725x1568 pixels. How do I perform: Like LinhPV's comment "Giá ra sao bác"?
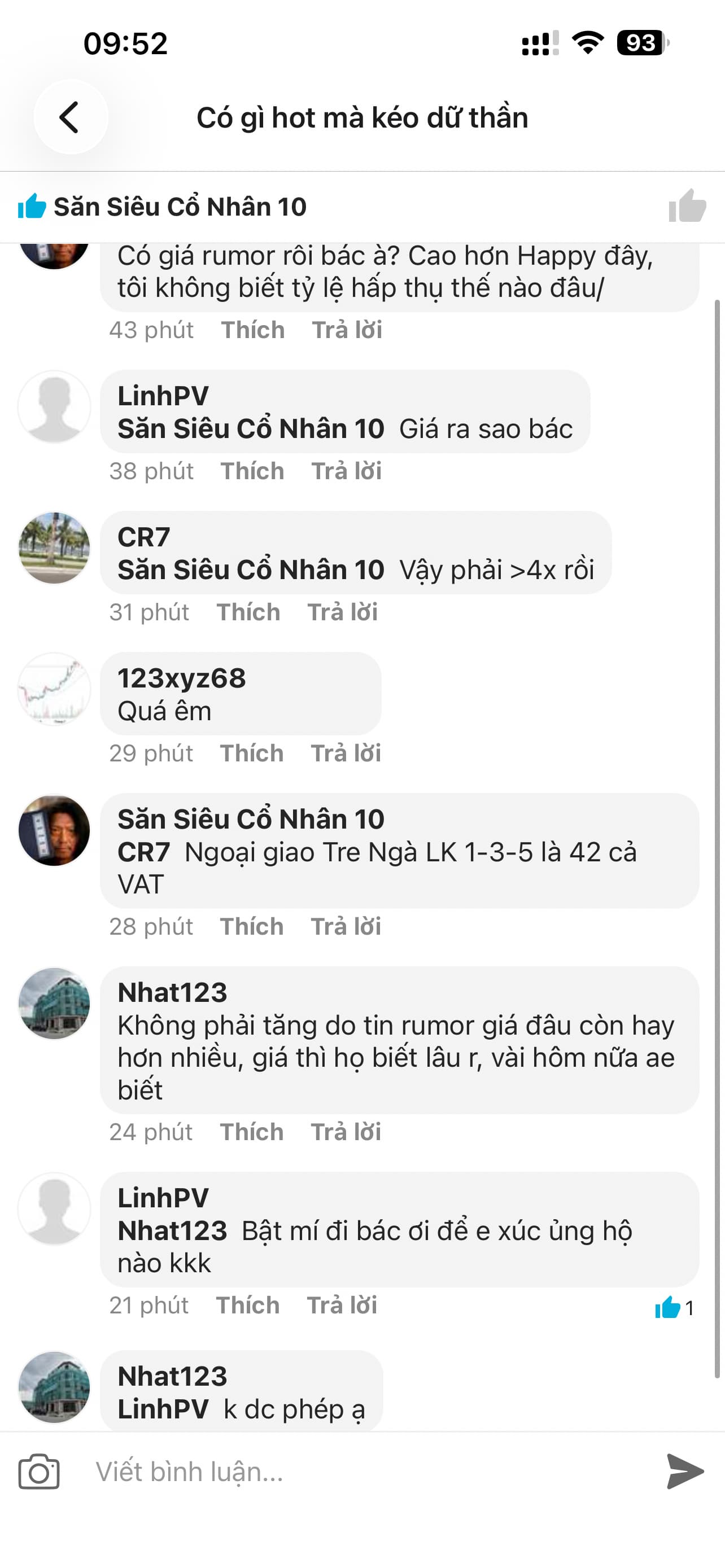252,471
